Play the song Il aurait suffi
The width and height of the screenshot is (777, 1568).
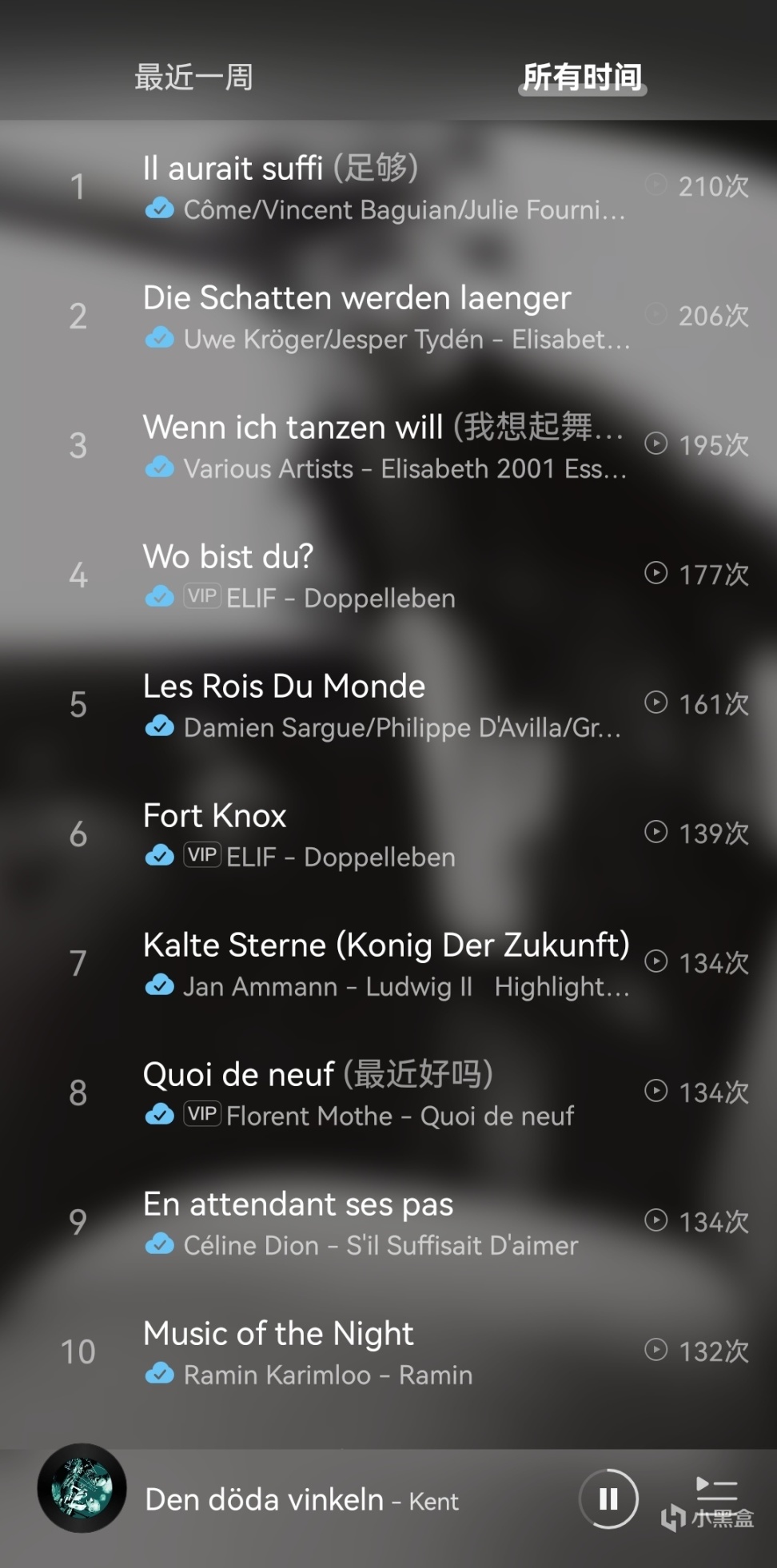(384, 187)
